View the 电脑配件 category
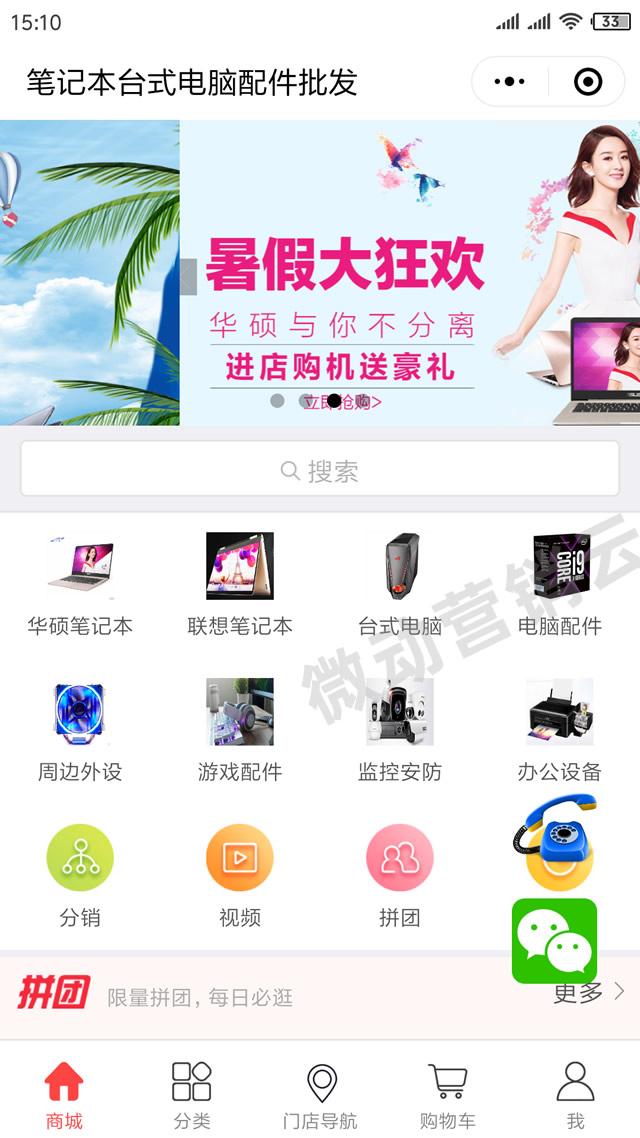The width and height of the screenshot is (640, 1138). pyautogui.click(x=560, y=584)
